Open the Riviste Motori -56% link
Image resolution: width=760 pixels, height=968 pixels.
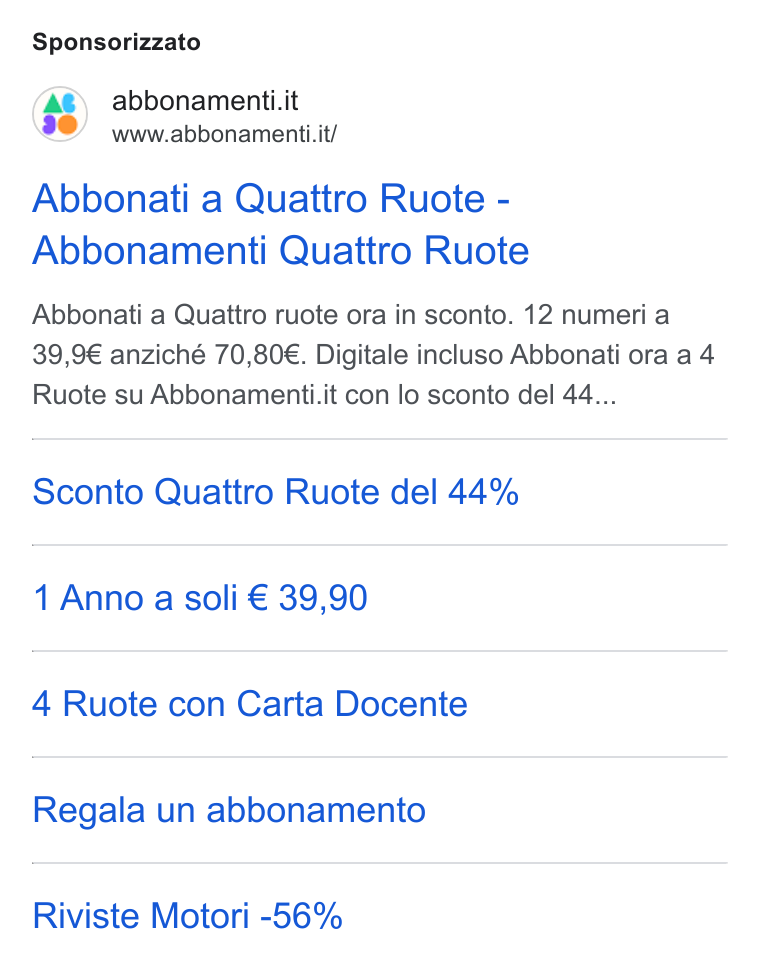(188, 916)
